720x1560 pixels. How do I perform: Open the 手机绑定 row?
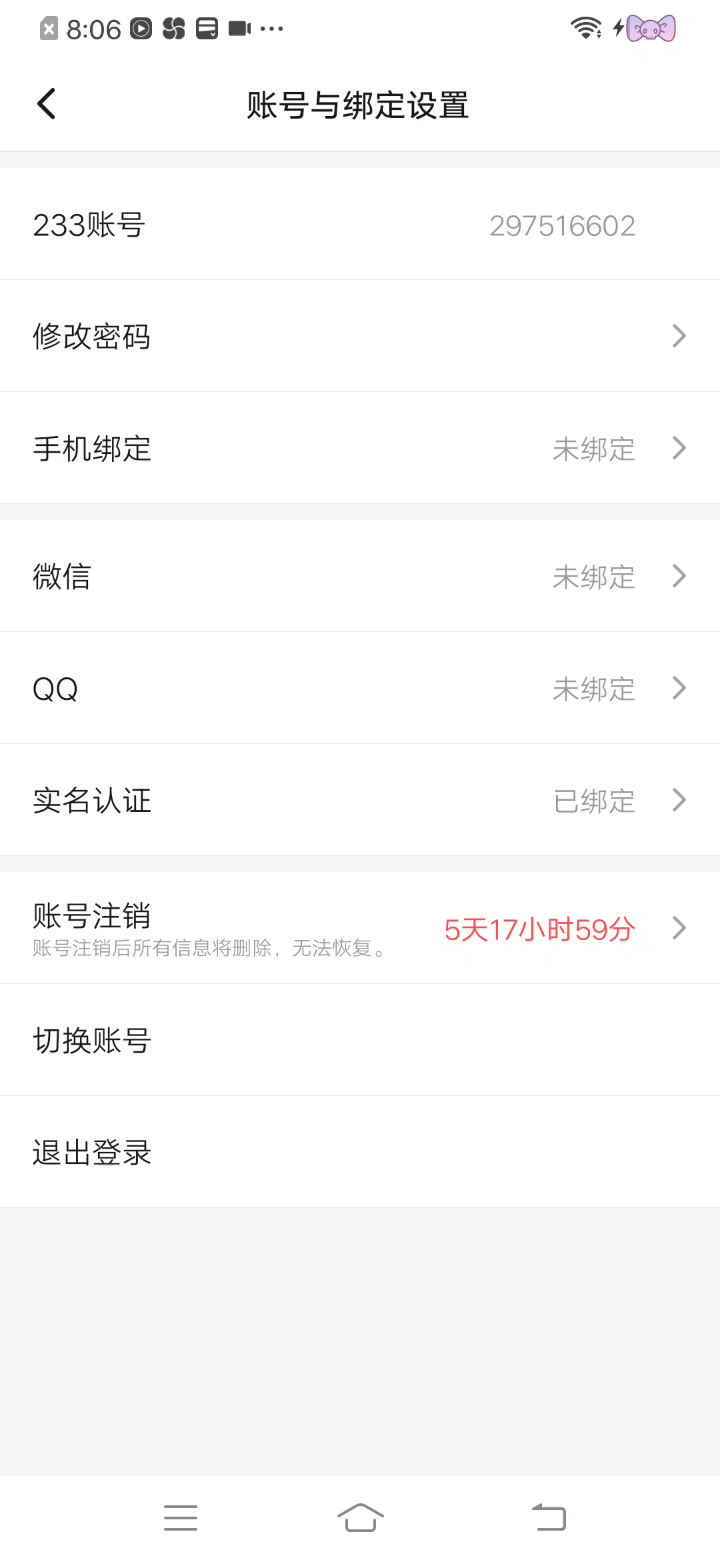click(x=360, y=448)
